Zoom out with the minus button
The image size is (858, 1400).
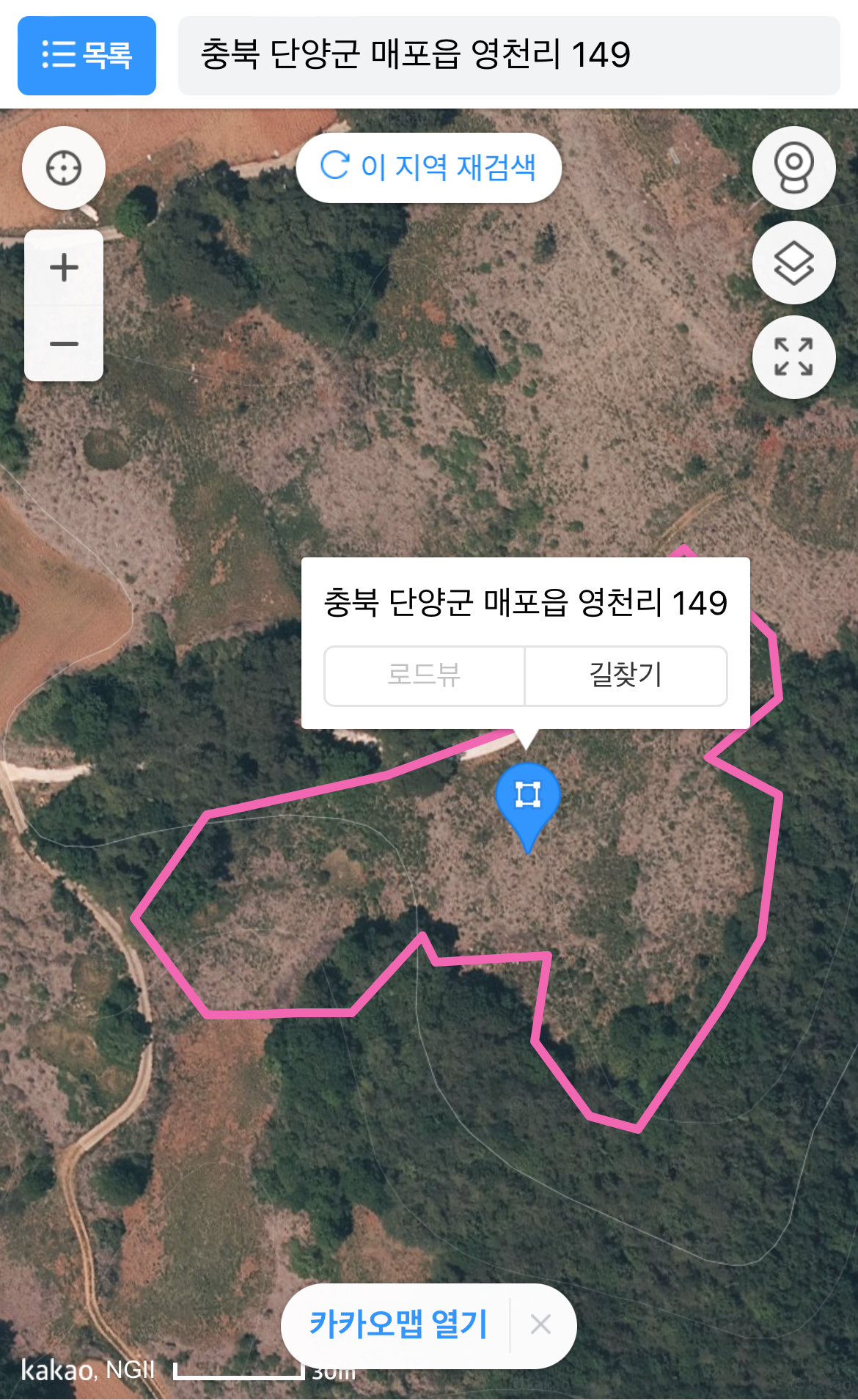click(x=64, y=343)
